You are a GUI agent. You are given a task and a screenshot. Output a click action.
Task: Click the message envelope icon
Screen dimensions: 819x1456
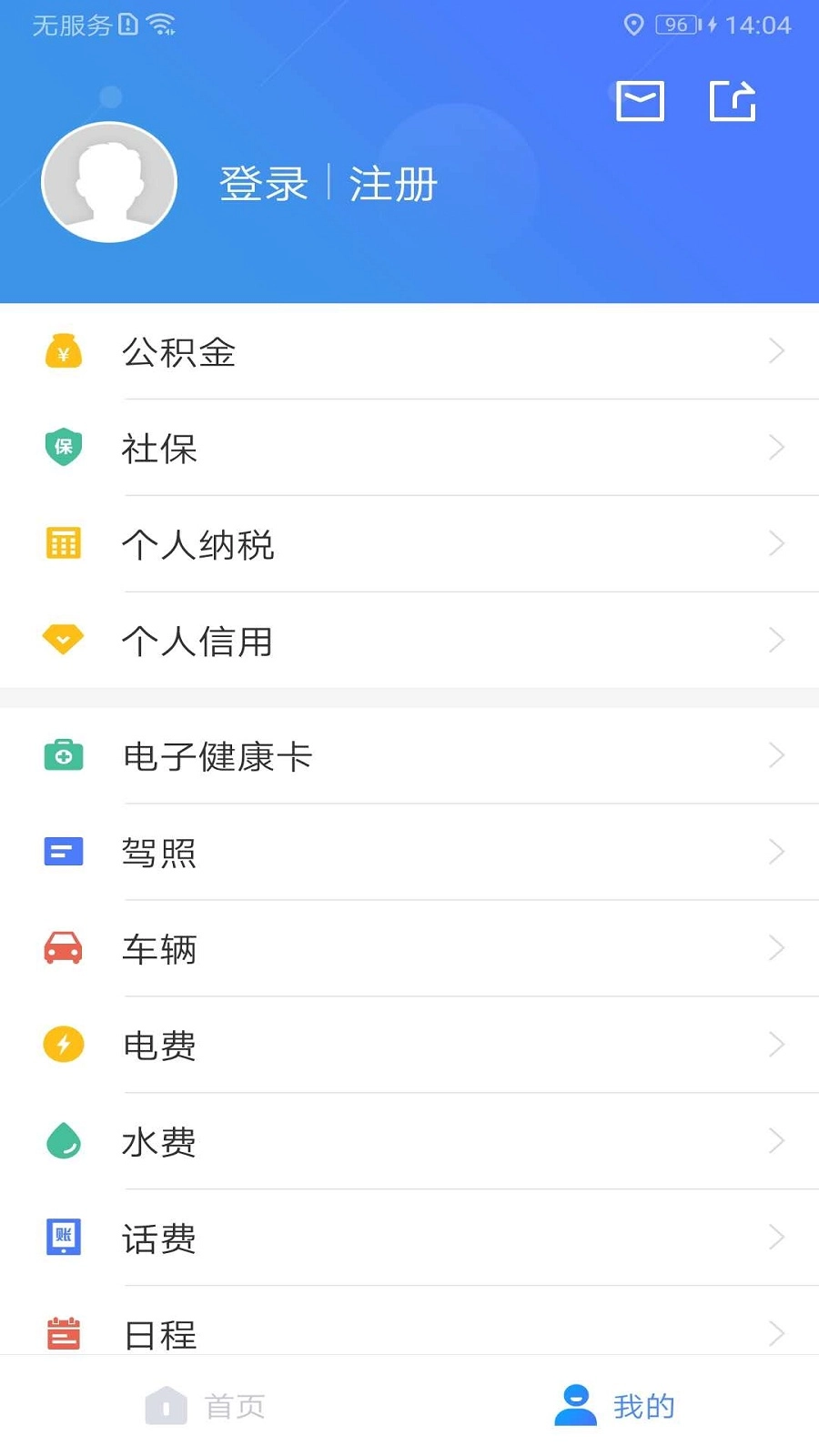pyautogui.click(x=640, y=101)
